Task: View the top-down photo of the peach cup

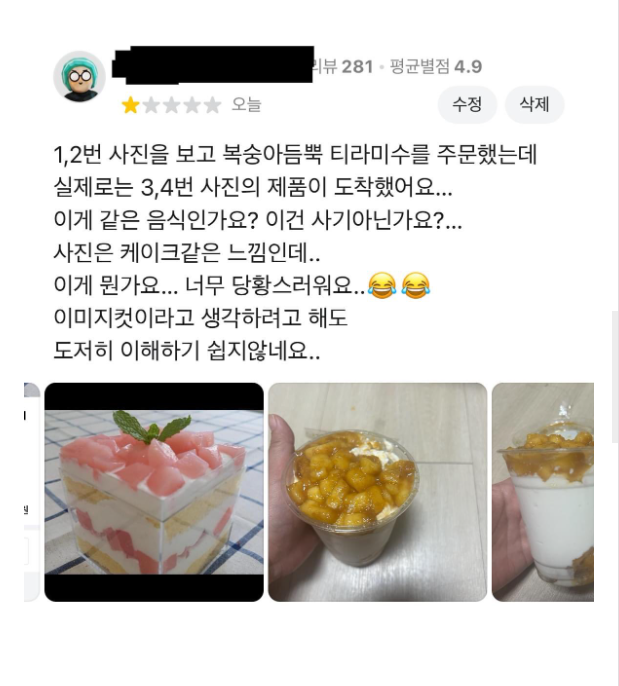Action: [x=377, y=492]
